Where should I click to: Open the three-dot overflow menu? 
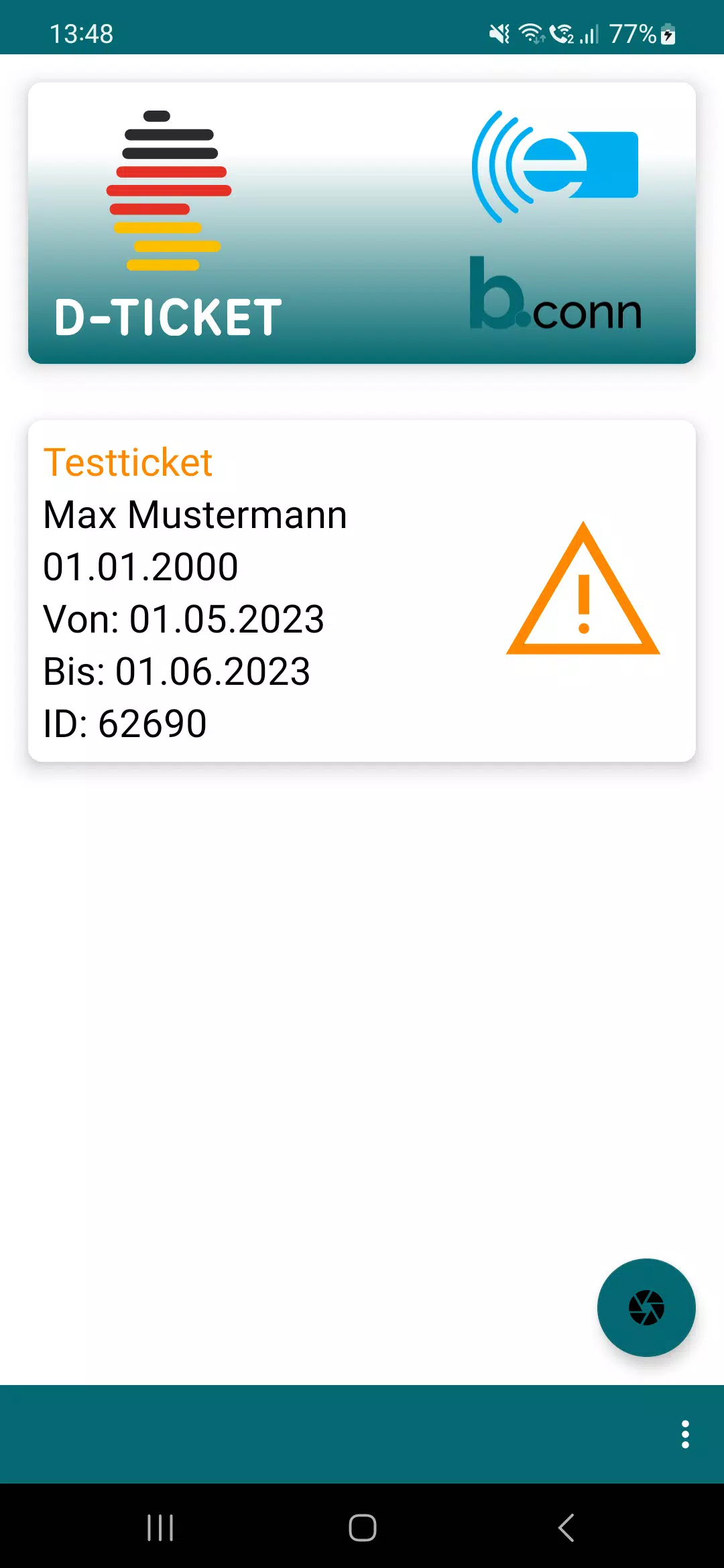[x=684, y=1434]
